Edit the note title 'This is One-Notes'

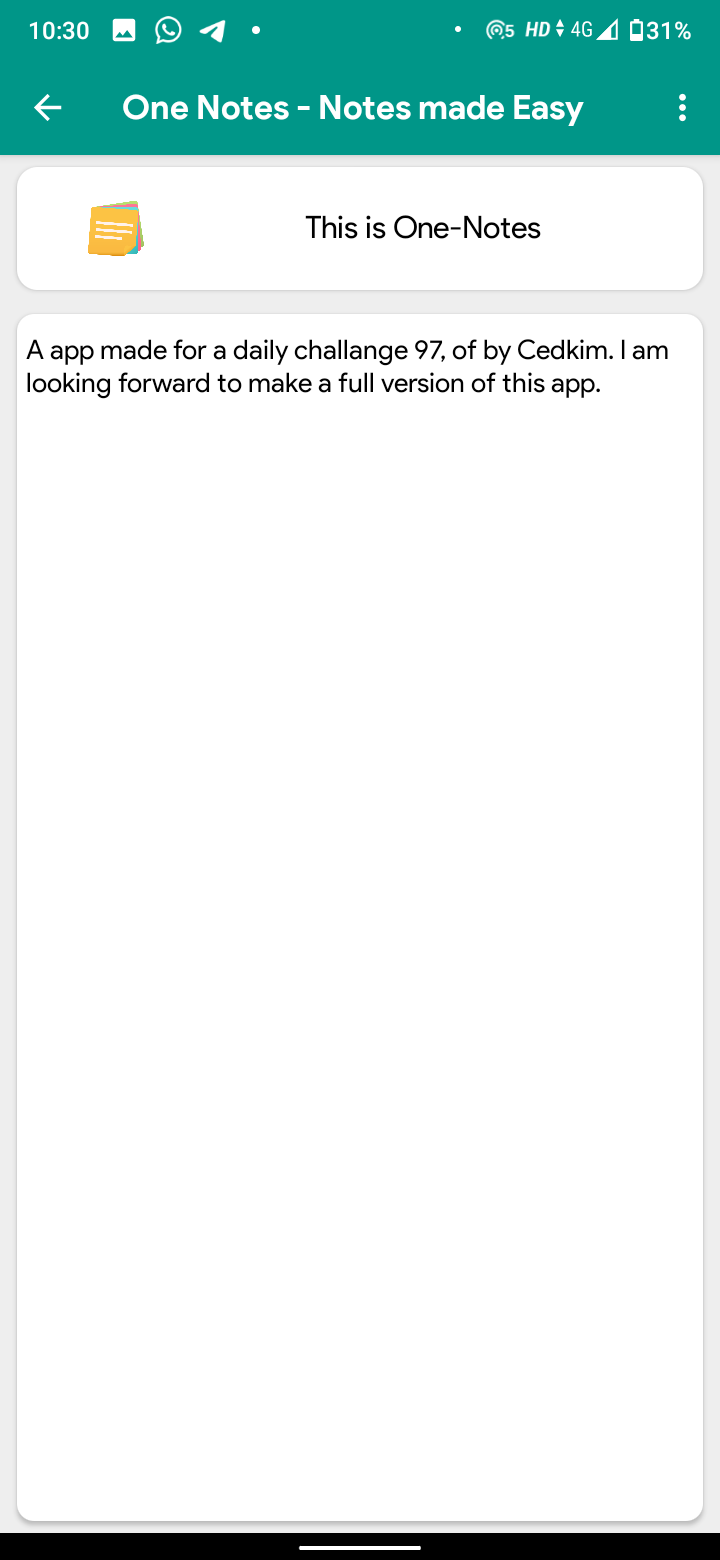pyautogui.click(x=422, y=228)
